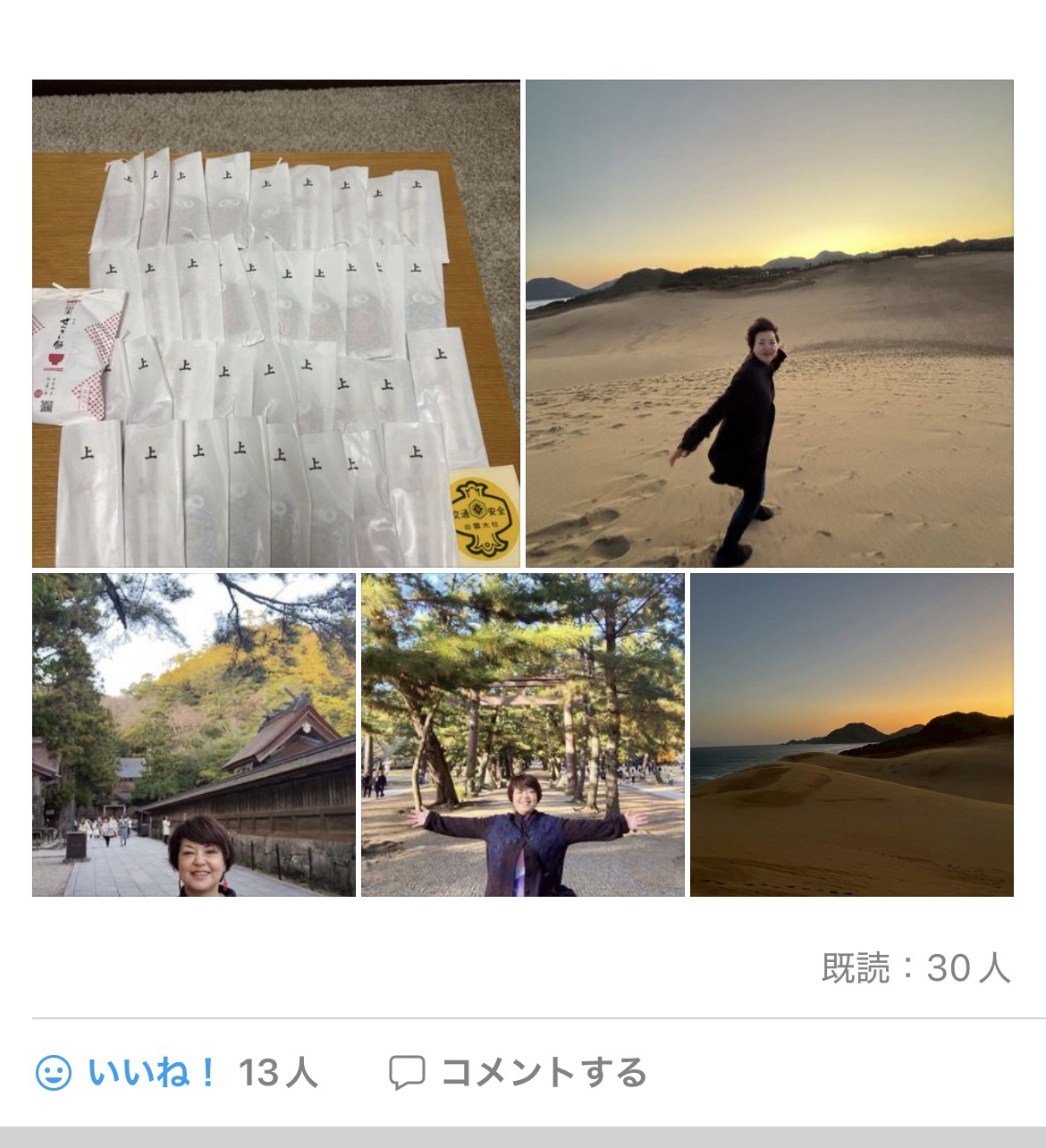Open the photo of white paper envelopes
Screen dimensions: 1046x1148
pyautogui.click(x=275, y=324)
